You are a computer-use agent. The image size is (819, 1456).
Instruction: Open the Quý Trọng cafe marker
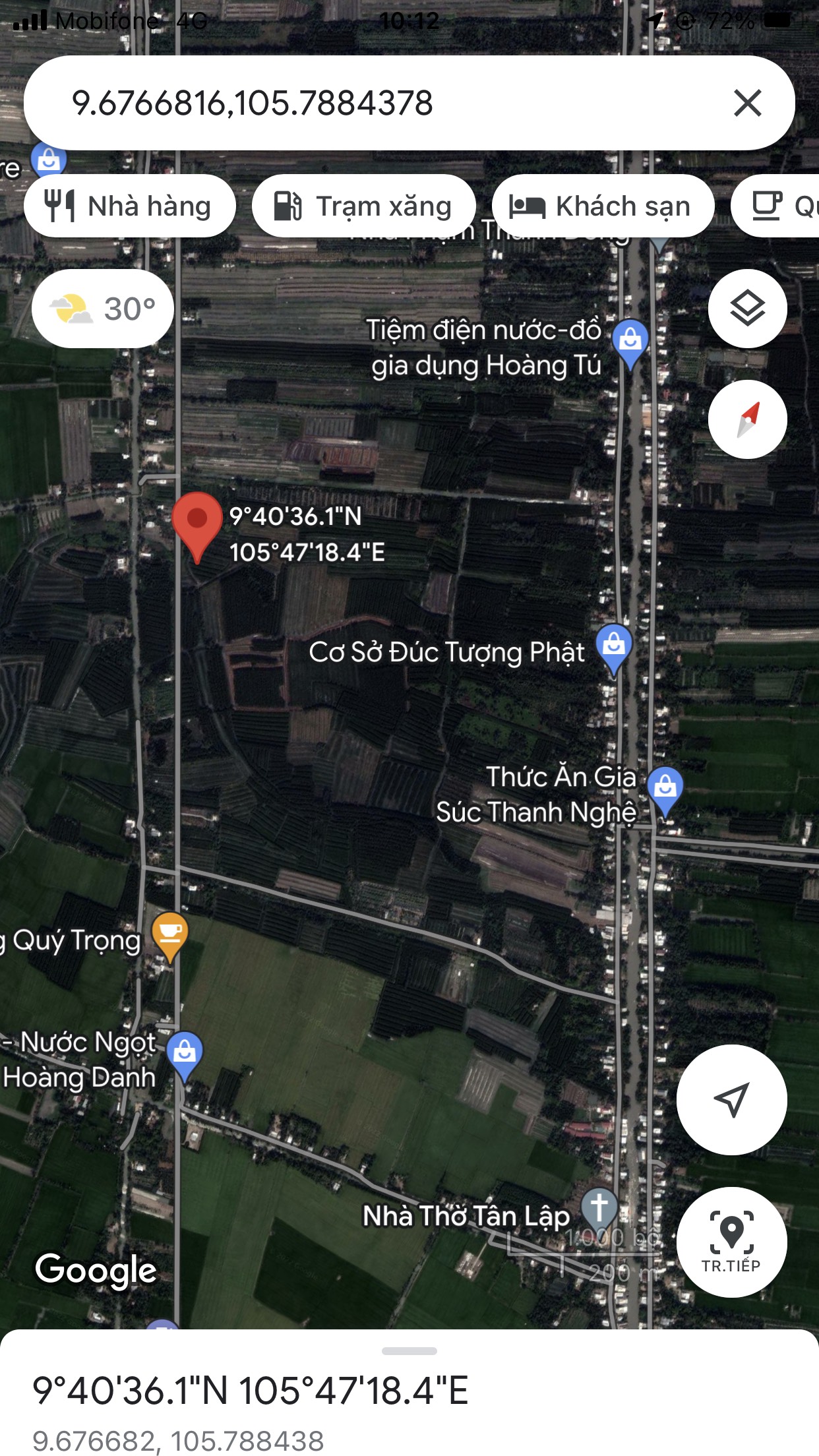[169, 934]
